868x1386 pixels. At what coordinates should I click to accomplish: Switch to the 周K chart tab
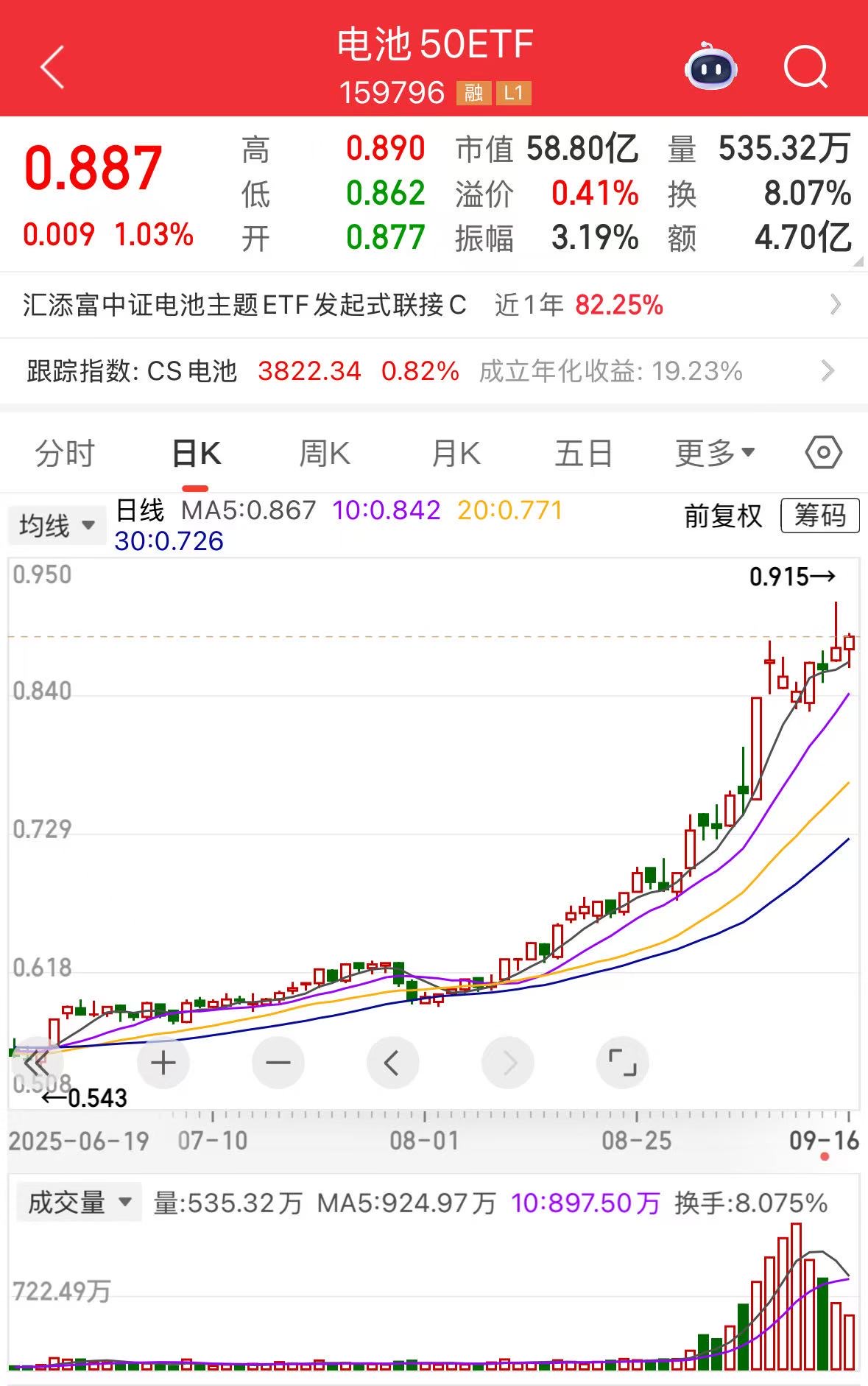click(x=325, y=454)
